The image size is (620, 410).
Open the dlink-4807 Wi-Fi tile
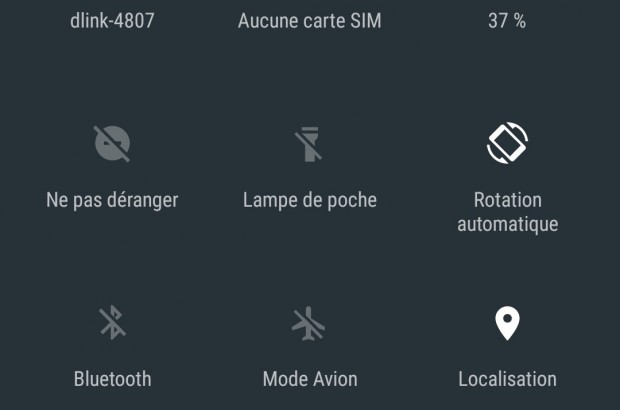click(112, 20)
